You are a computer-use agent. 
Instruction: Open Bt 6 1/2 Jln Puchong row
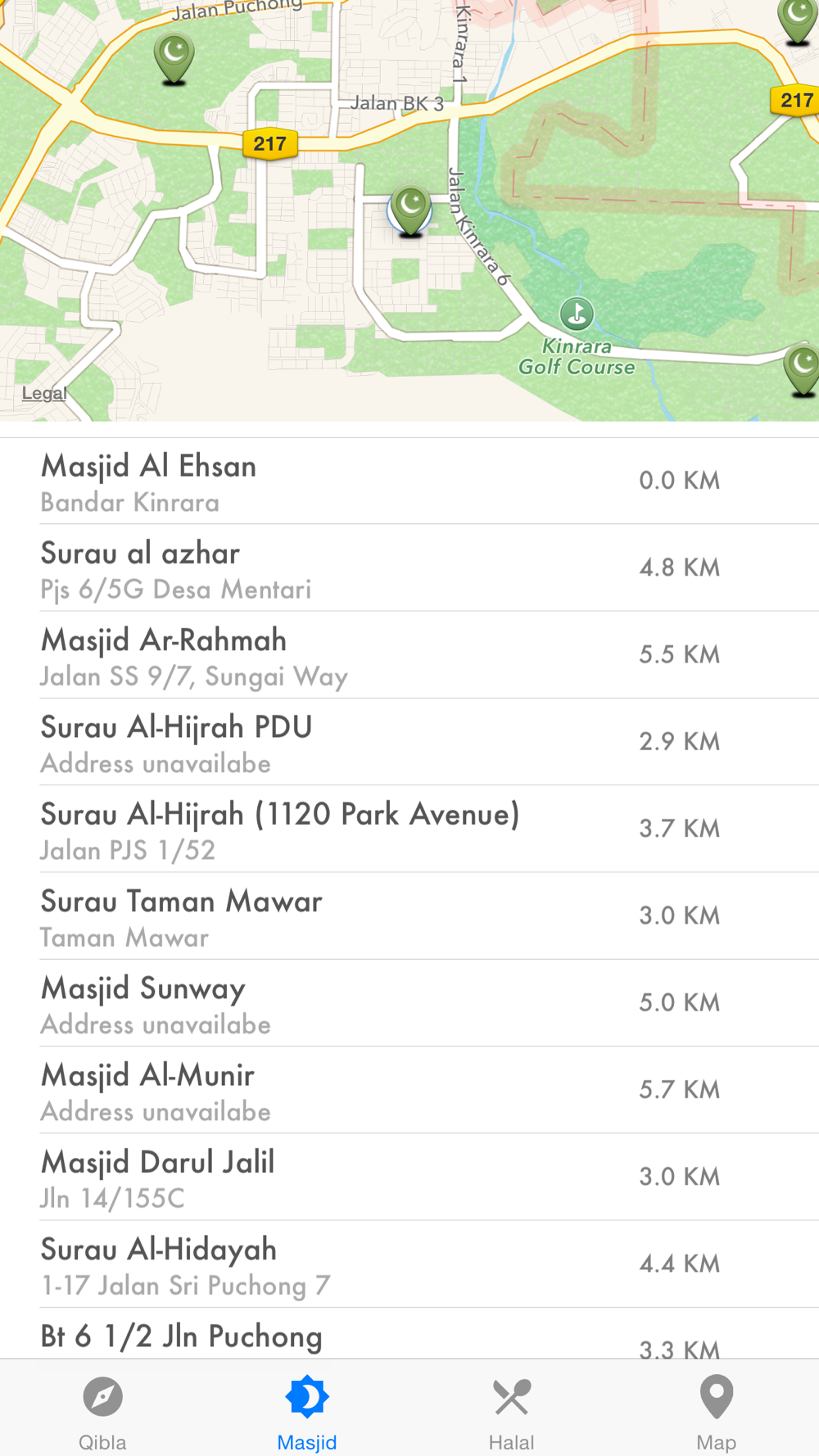409,1336
